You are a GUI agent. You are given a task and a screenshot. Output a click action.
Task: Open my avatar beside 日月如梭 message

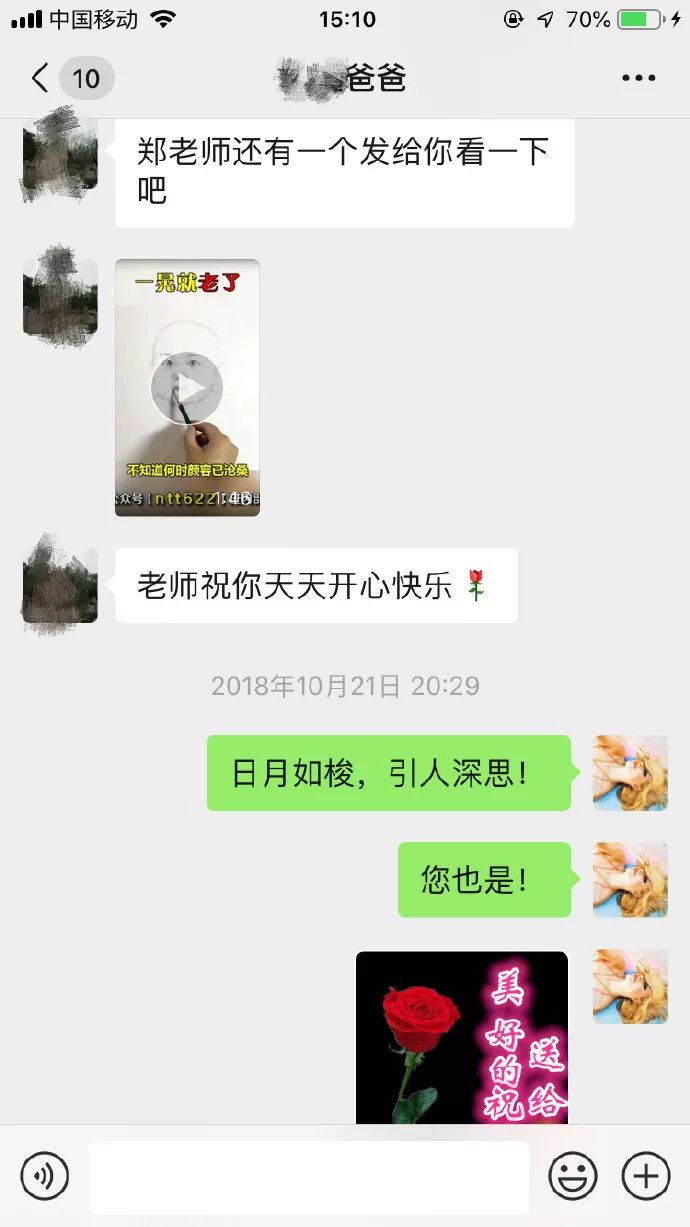pyautogui.click(x=630, y=773)
